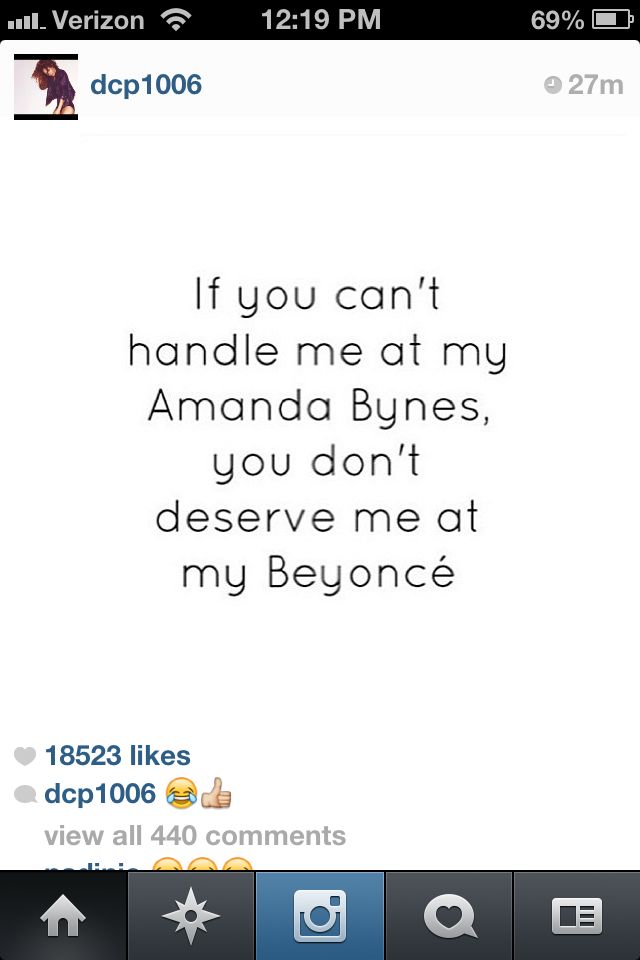Go to the Home feed tab
Screen dimensions: 640x960
click(64, 915)
